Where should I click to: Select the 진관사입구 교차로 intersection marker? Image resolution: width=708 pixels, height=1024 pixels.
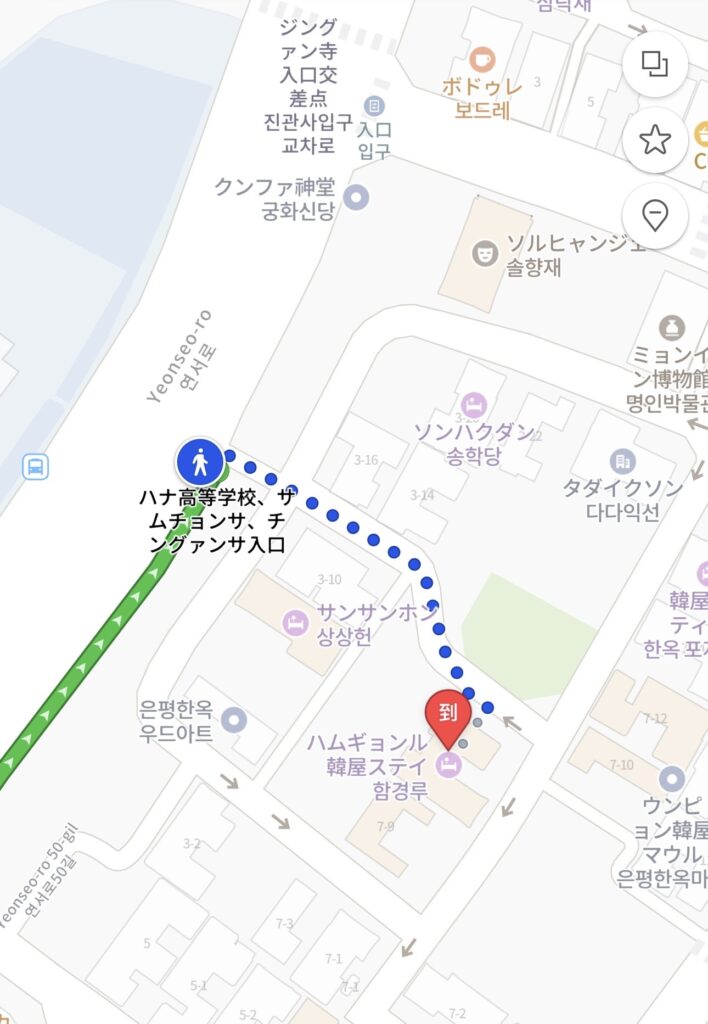tap(374, 105)
